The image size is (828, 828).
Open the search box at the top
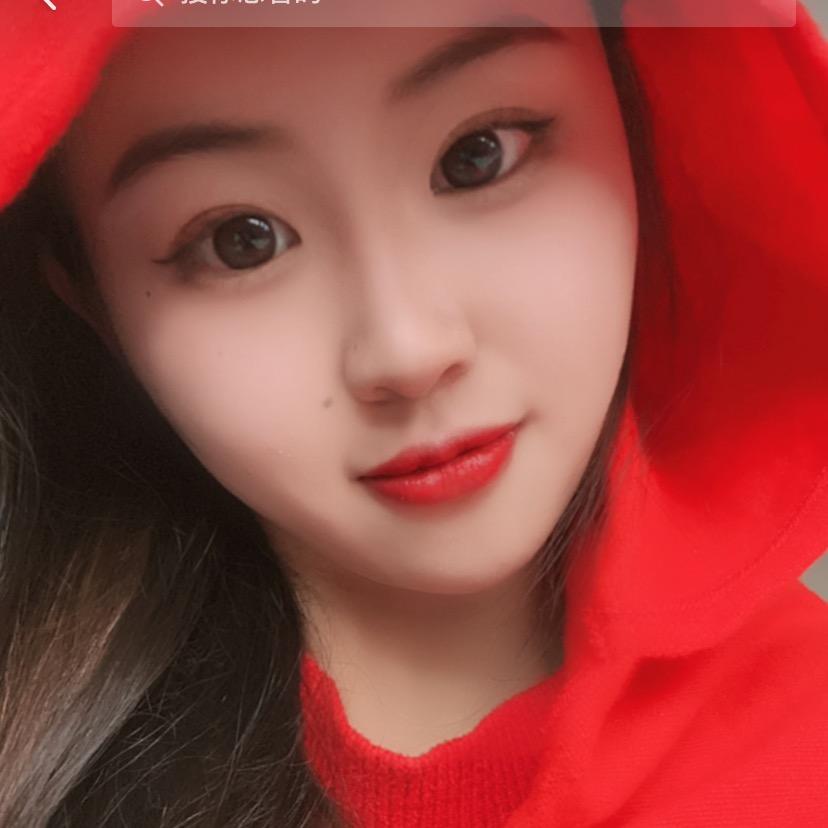tap(453, 8)
